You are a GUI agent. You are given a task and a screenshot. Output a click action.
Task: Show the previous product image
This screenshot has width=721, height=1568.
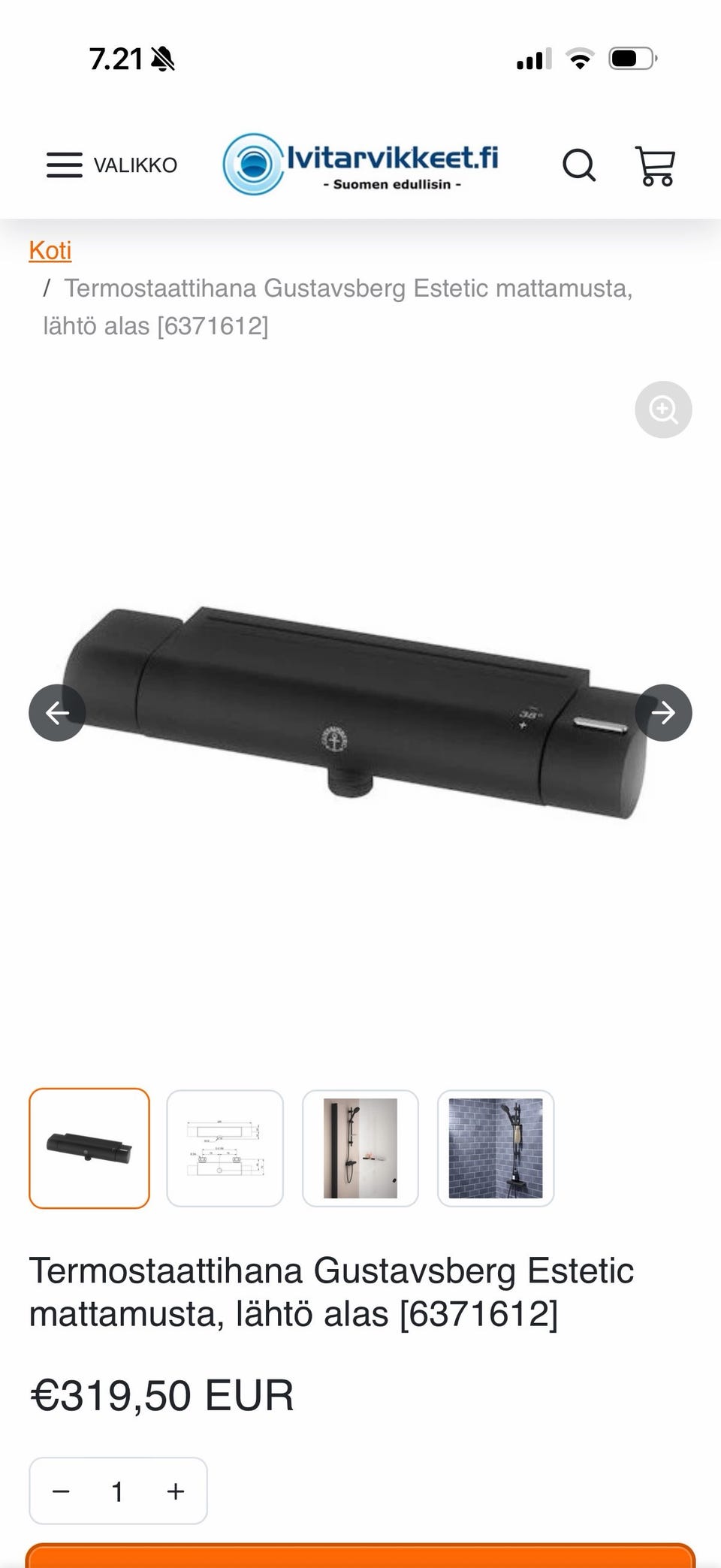(x=57, y=712)
